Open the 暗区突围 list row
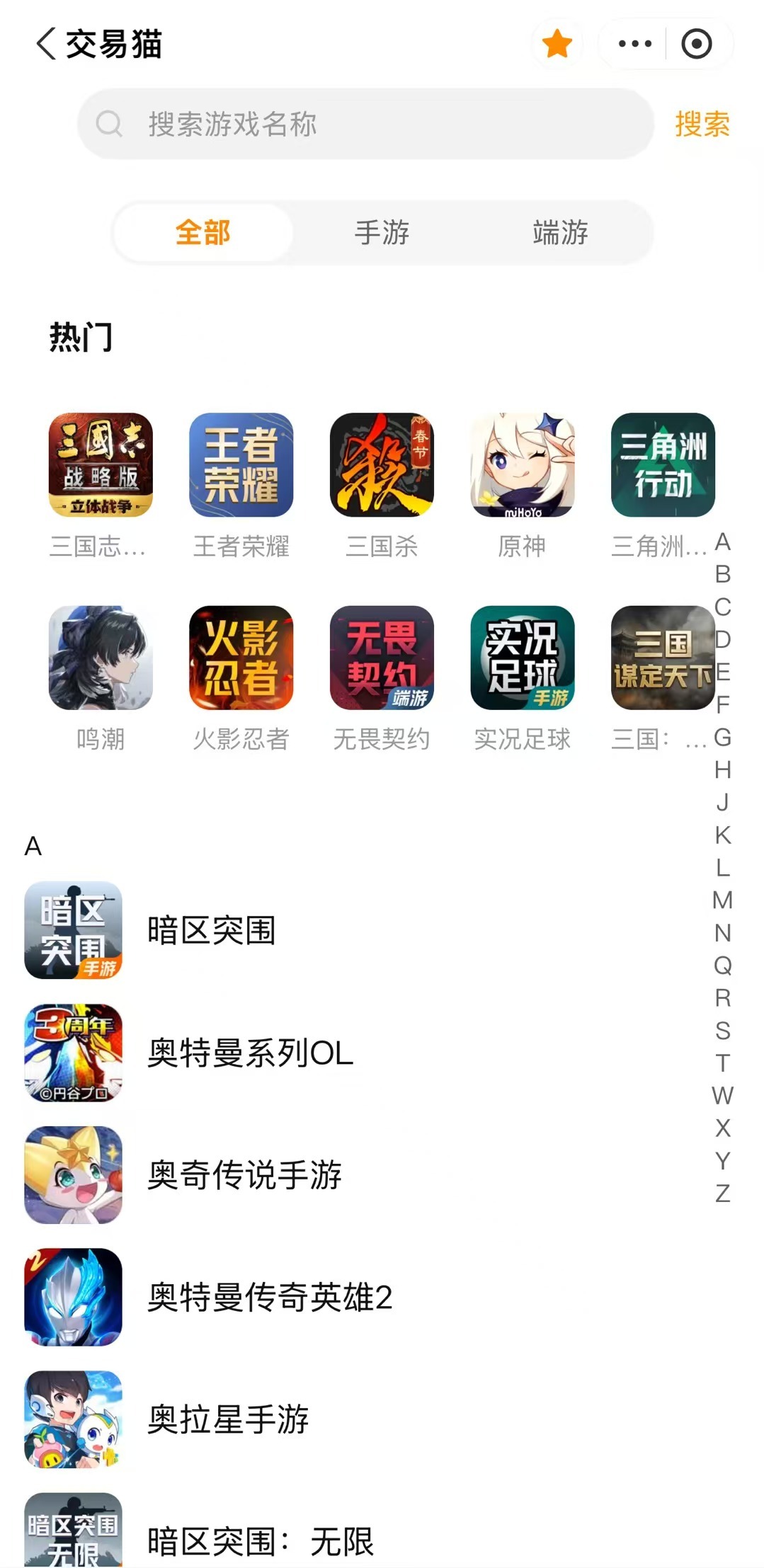Image resolution: width=764 pixels, height=1568 pixels. 354,930
